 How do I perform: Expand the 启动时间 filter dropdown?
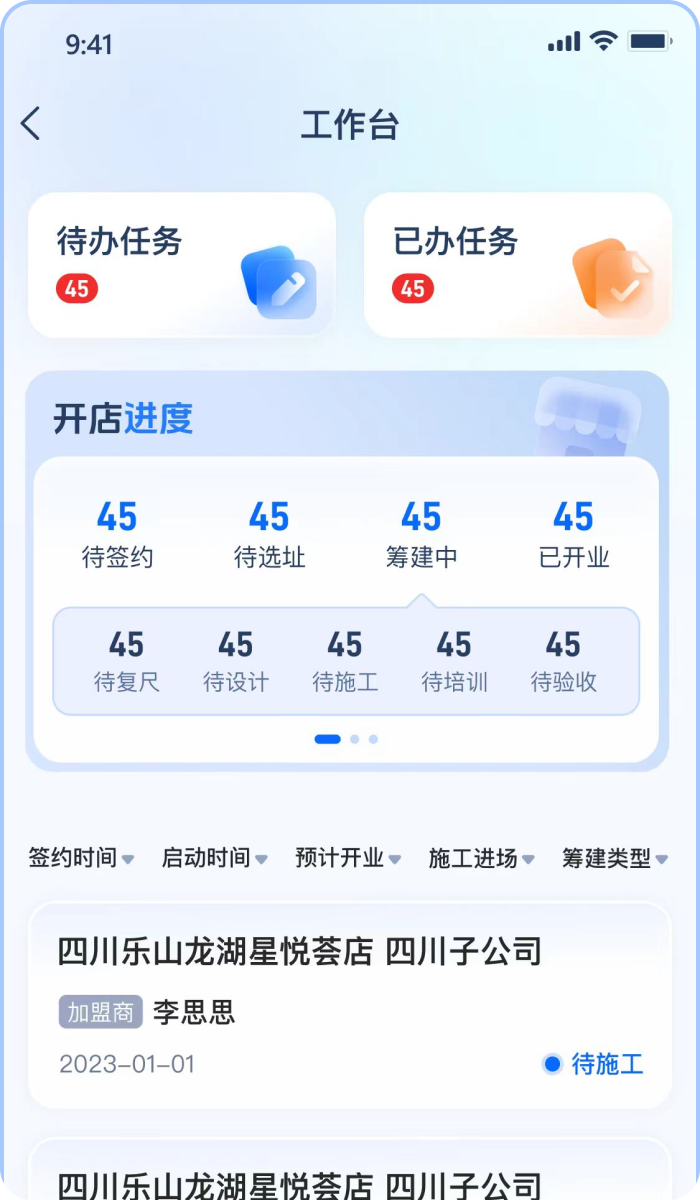pos(214,858)
